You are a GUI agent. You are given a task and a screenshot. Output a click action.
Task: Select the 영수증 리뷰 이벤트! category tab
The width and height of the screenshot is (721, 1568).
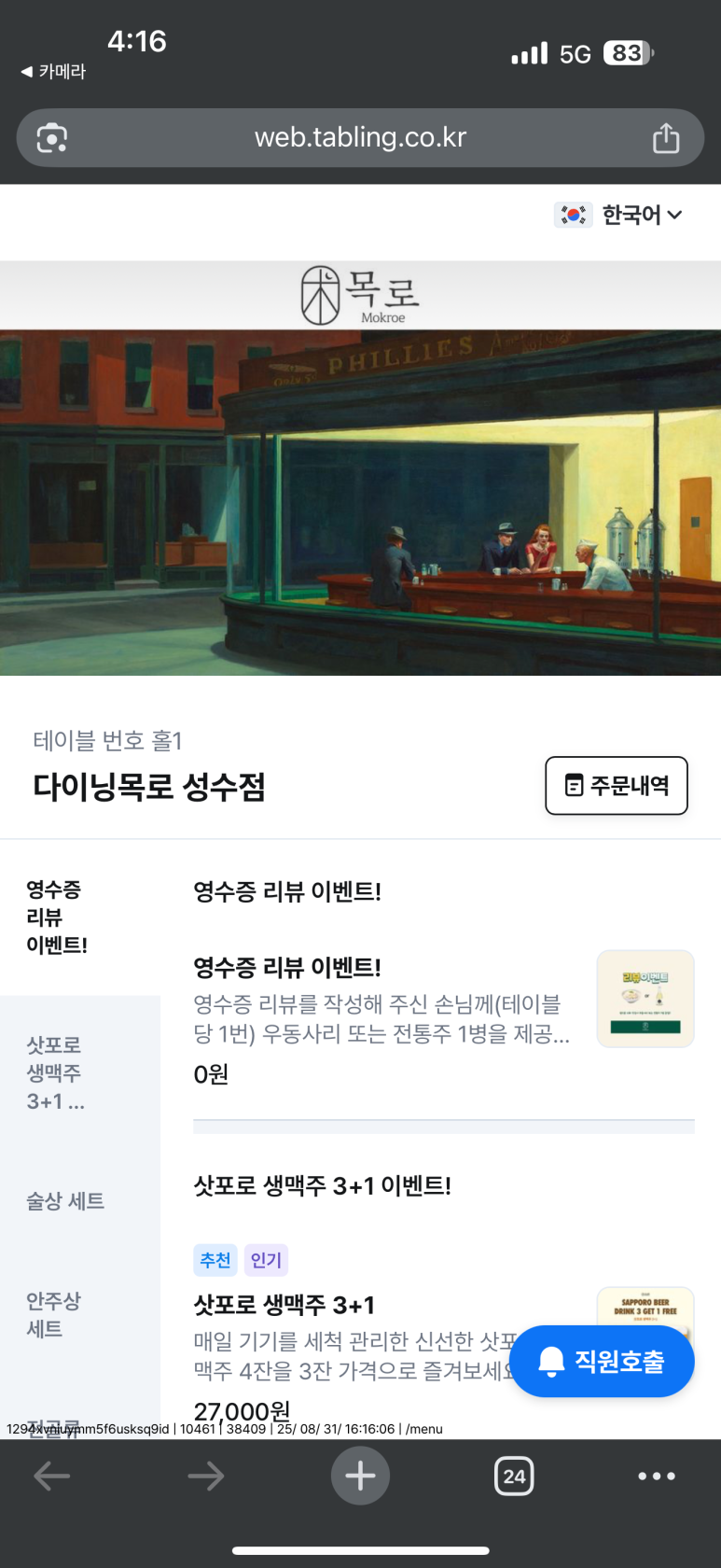(57, 917)
